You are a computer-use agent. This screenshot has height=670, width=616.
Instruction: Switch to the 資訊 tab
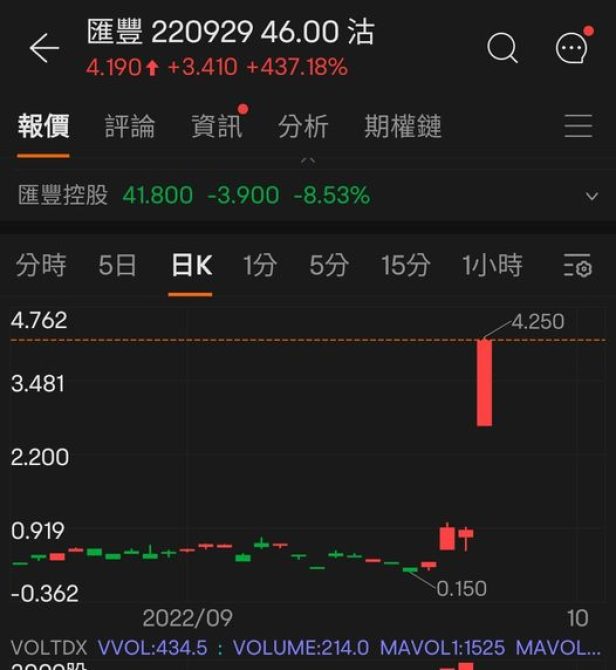[x=216, y=127]
